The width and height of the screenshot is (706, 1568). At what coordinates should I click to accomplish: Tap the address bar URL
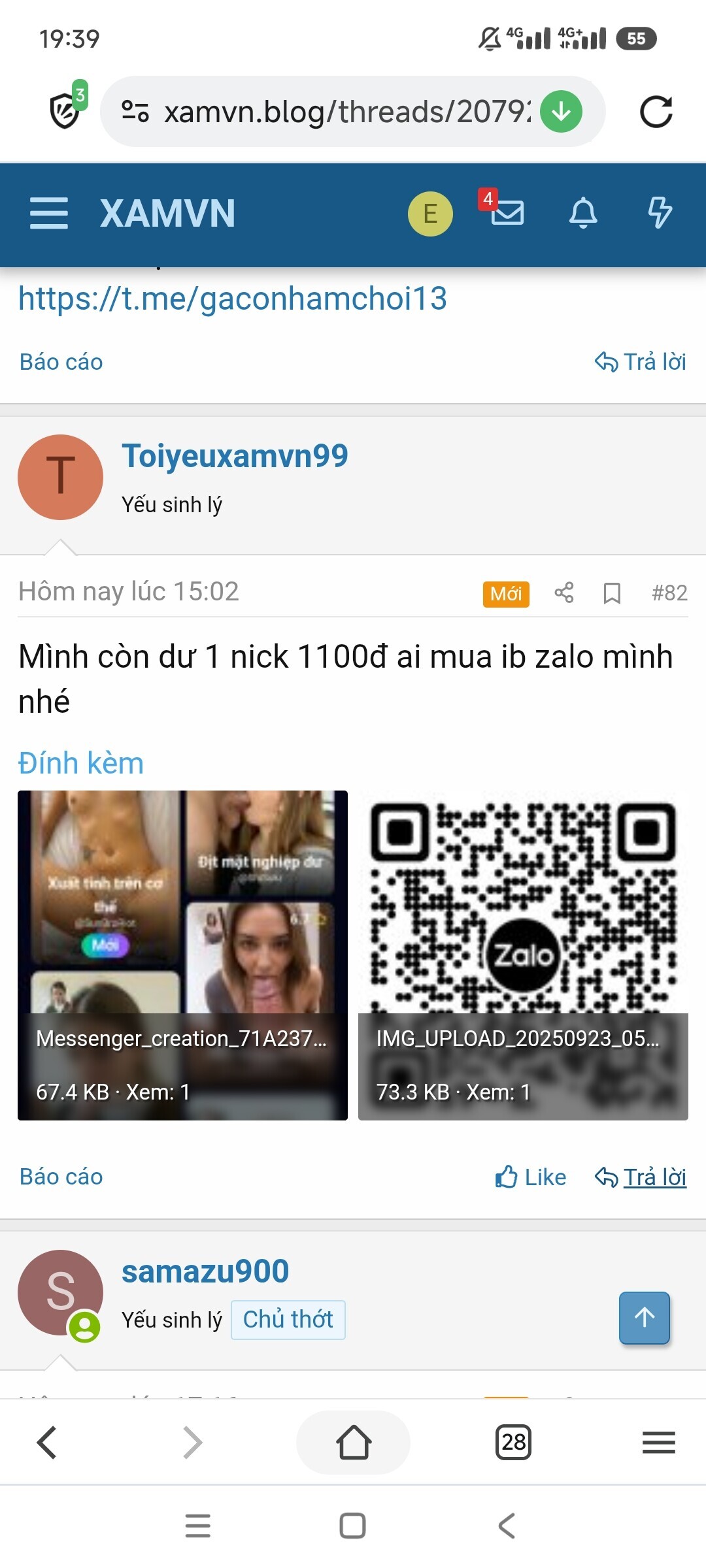click(346, 112)
